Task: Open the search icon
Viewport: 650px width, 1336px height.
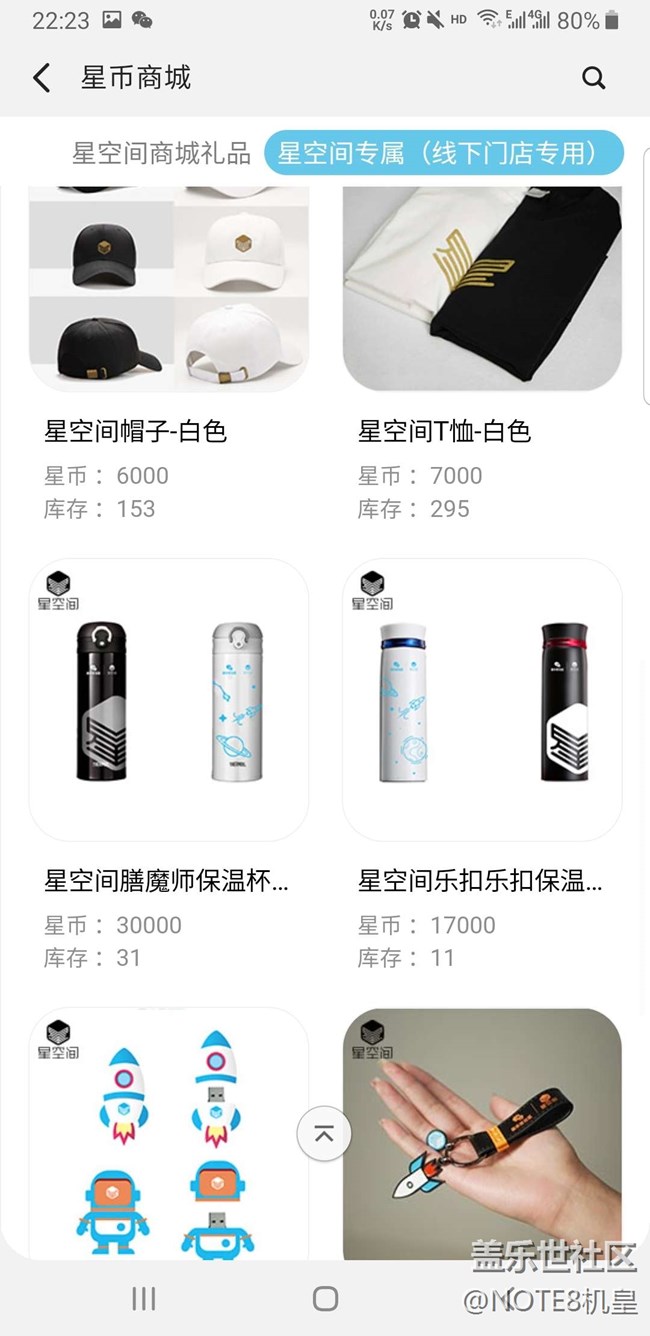Action: (594, 78)
